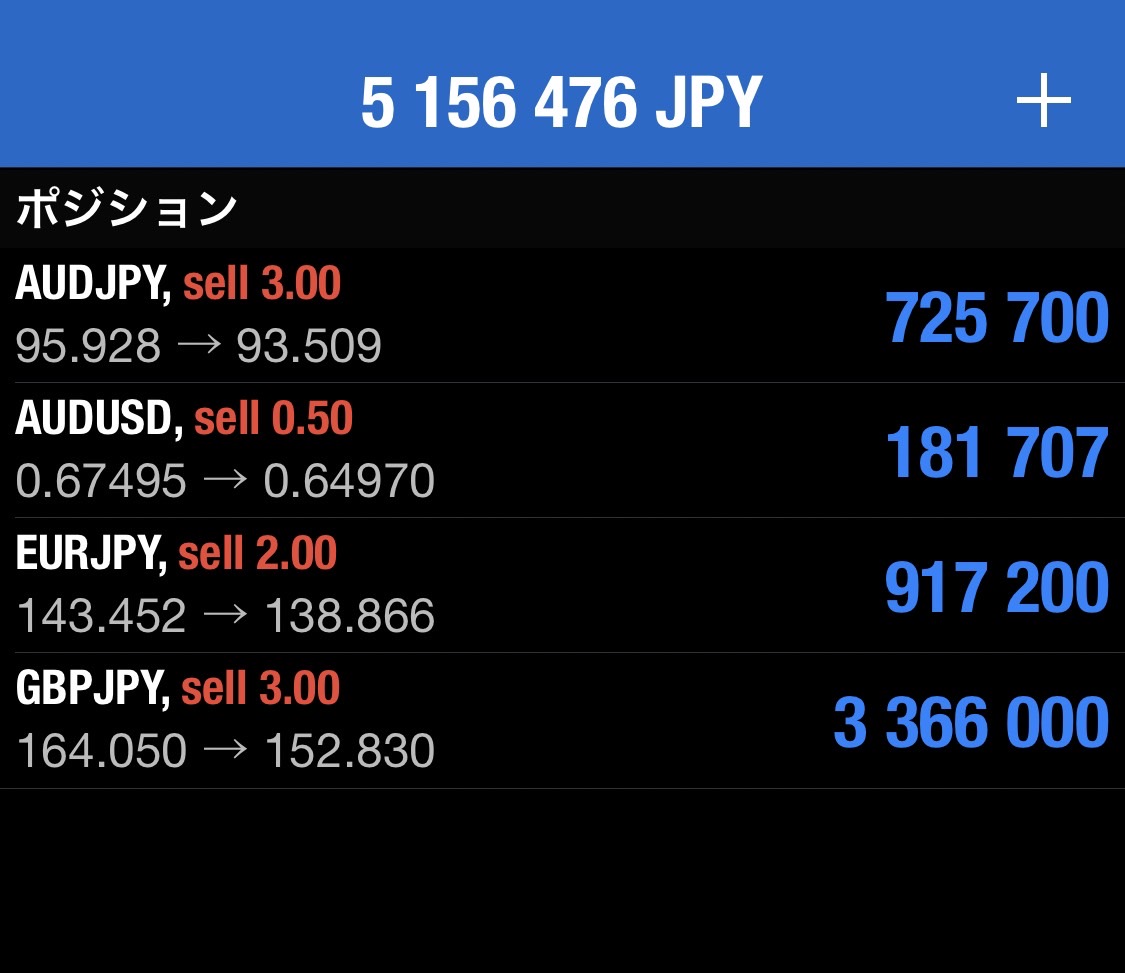Select the AUDUSD sell 0.50 position
Screen dimensions: 1125x973
tap(560, 451)
